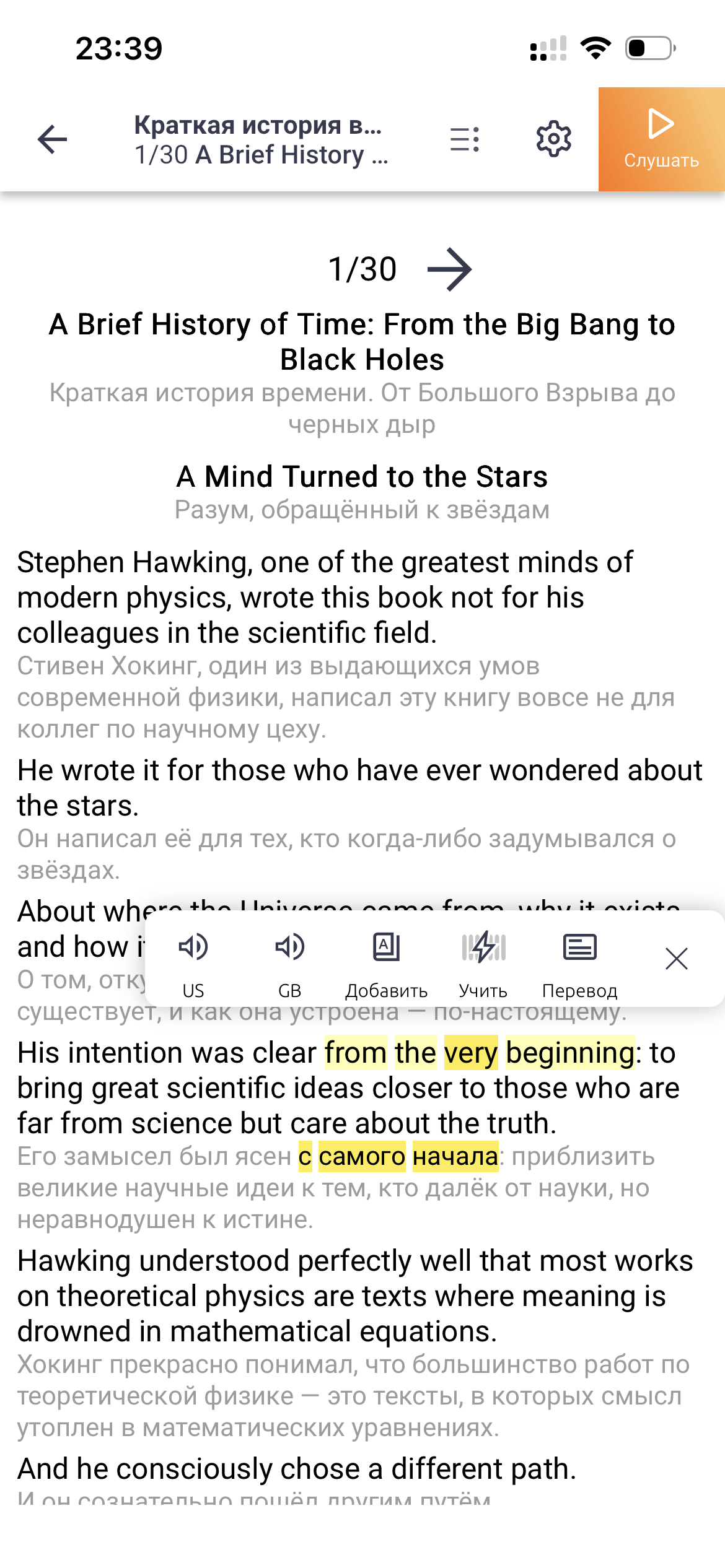Play US pronunciation
This screenshot has height=1568, width=725.
[x=193, y=959]
